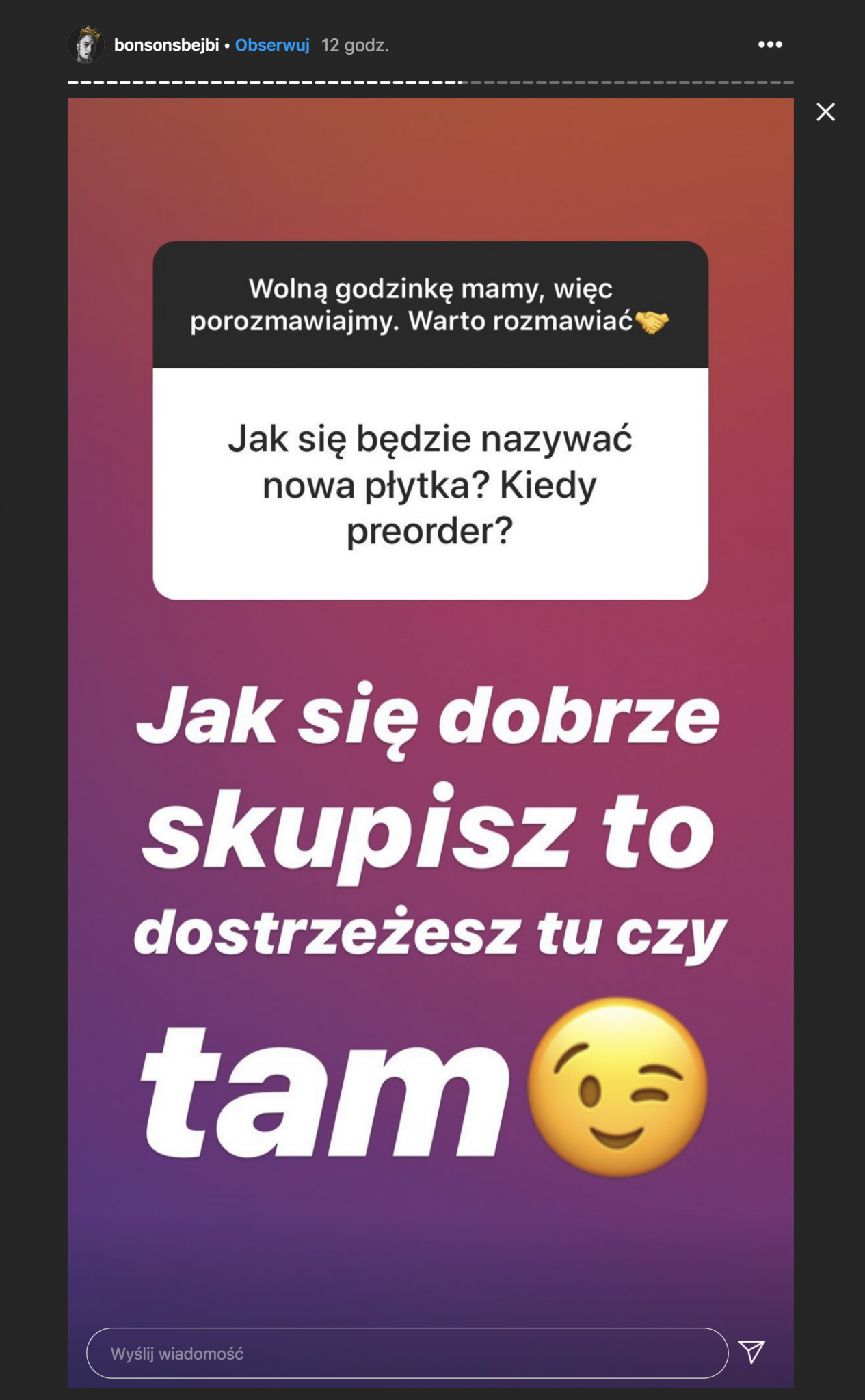The height and width of the screenshot is (1400, 865).
Task: Open the three-dot overflow menu
Action: coord(770,44)
